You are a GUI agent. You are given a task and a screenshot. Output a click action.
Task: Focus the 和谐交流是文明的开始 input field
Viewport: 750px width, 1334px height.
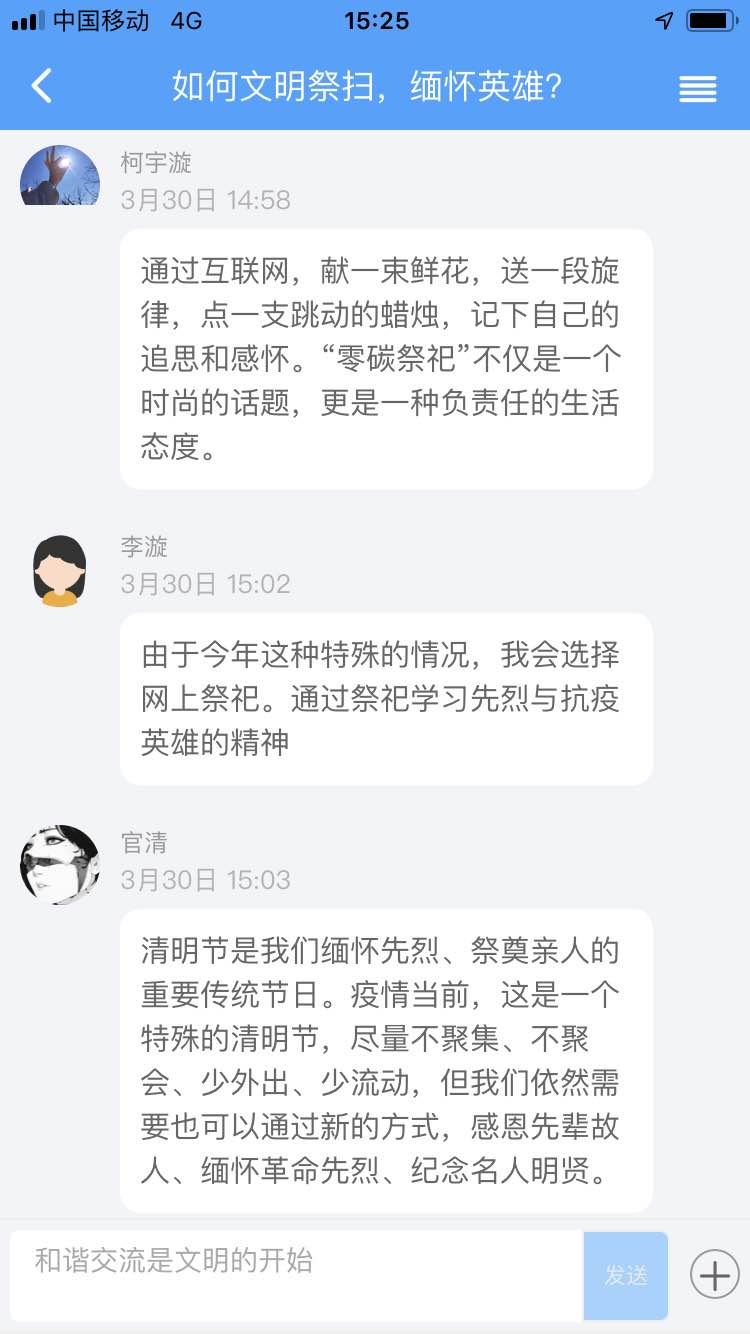click(x=297, y=1276)
